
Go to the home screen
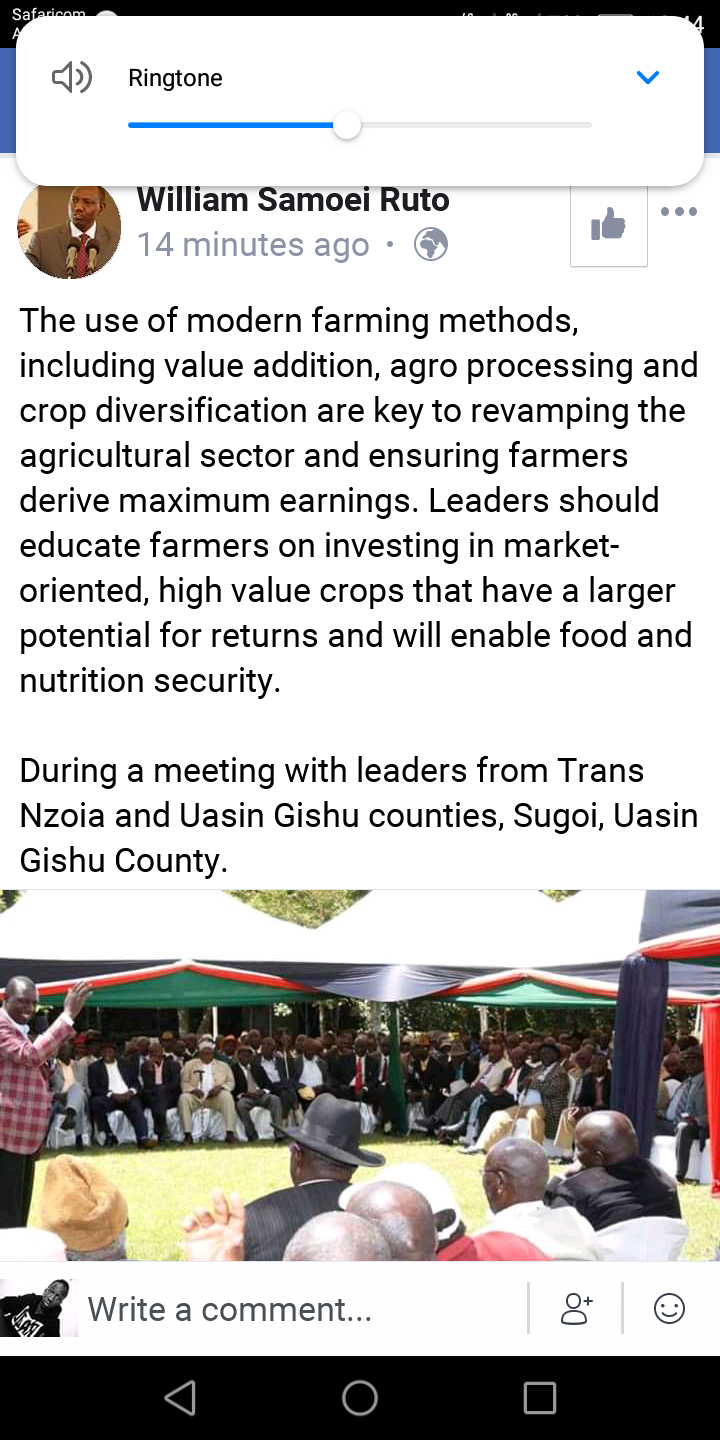[360, 1398]
